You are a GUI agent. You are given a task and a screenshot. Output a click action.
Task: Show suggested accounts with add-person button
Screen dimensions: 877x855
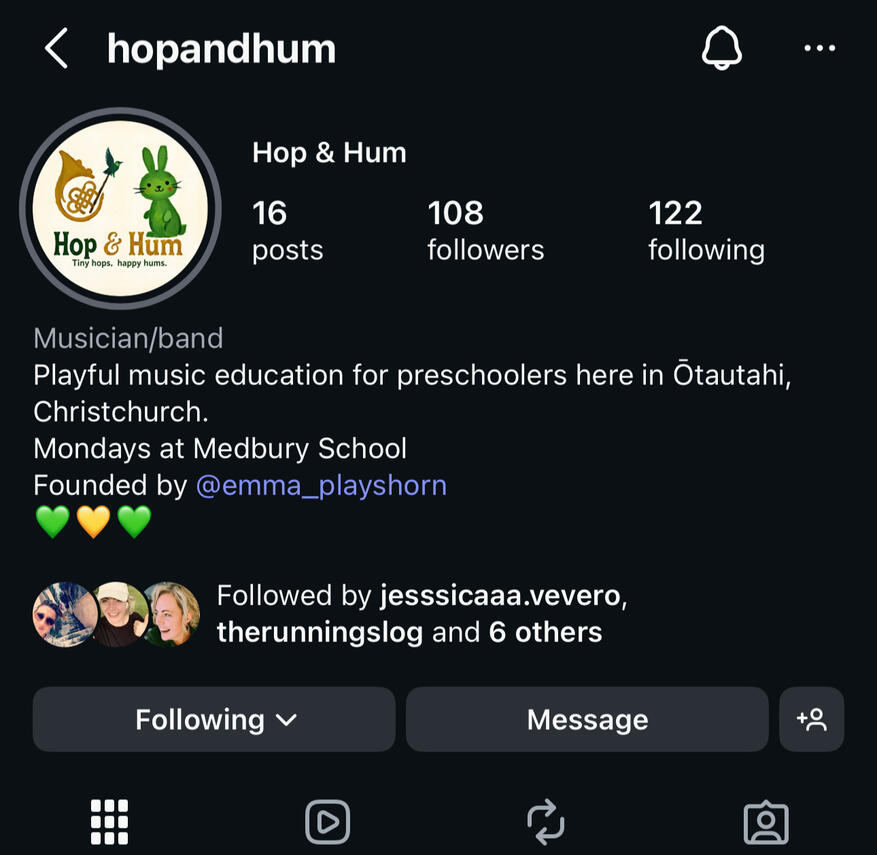click(x=811, y=719)
